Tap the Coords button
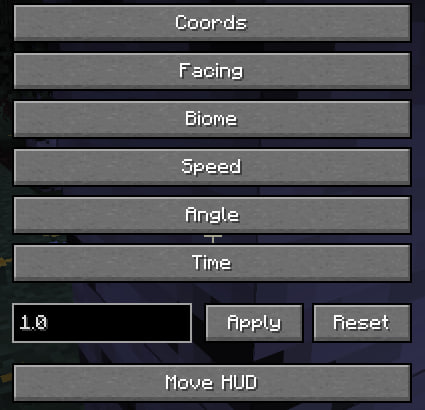This screenshot has height=410, width=425. tap(212, 23)
